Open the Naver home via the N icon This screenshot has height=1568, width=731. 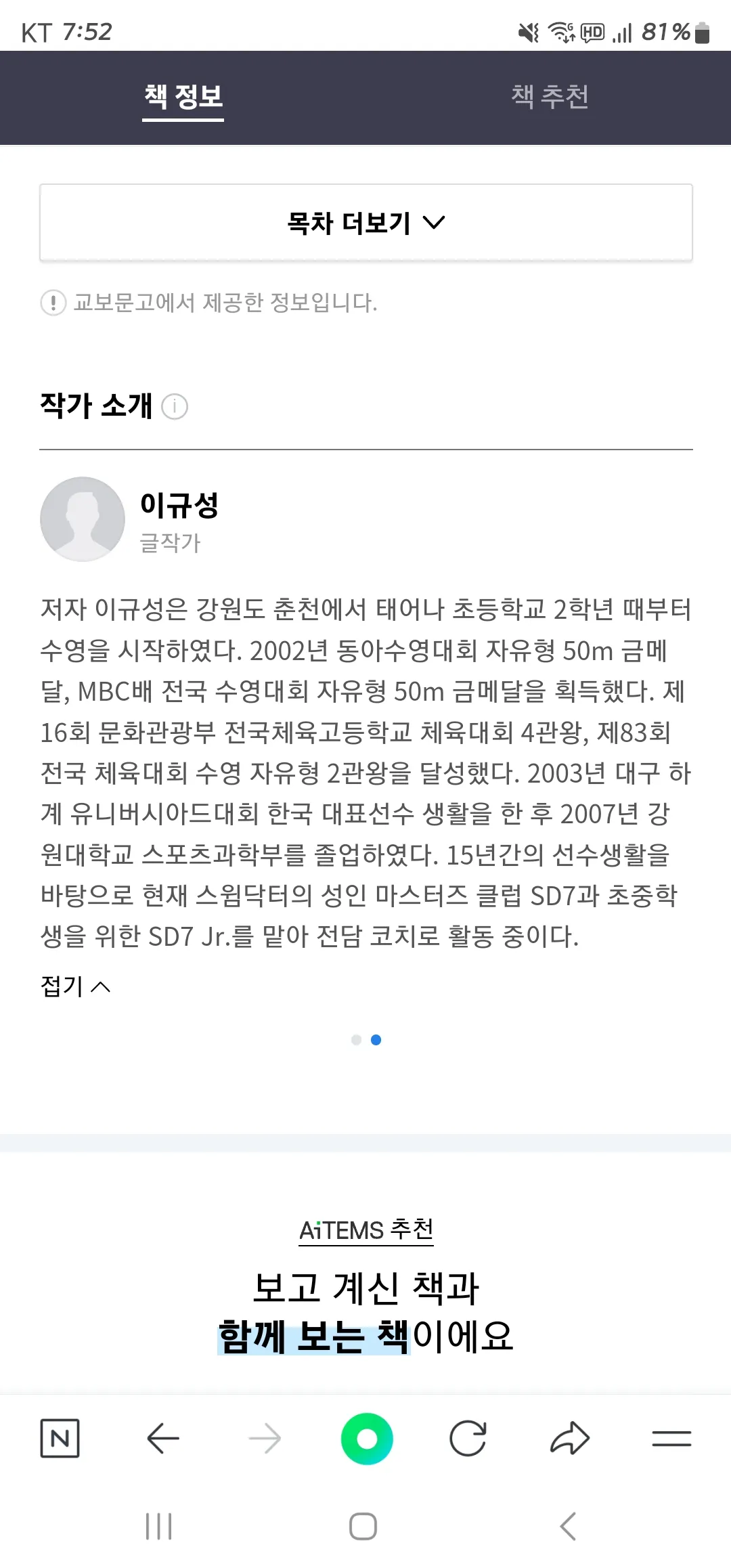point(60,1439)
